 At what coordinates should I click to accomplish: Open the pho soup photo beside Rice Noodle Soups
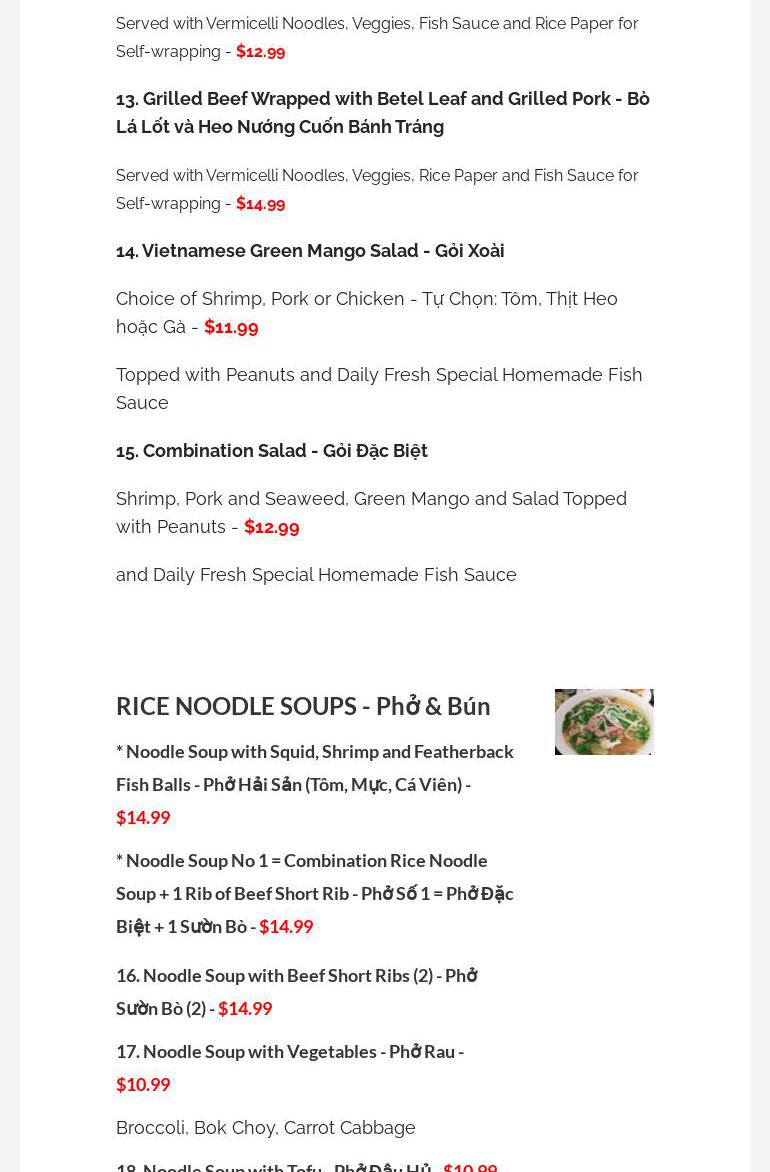[x=604, y=721]
